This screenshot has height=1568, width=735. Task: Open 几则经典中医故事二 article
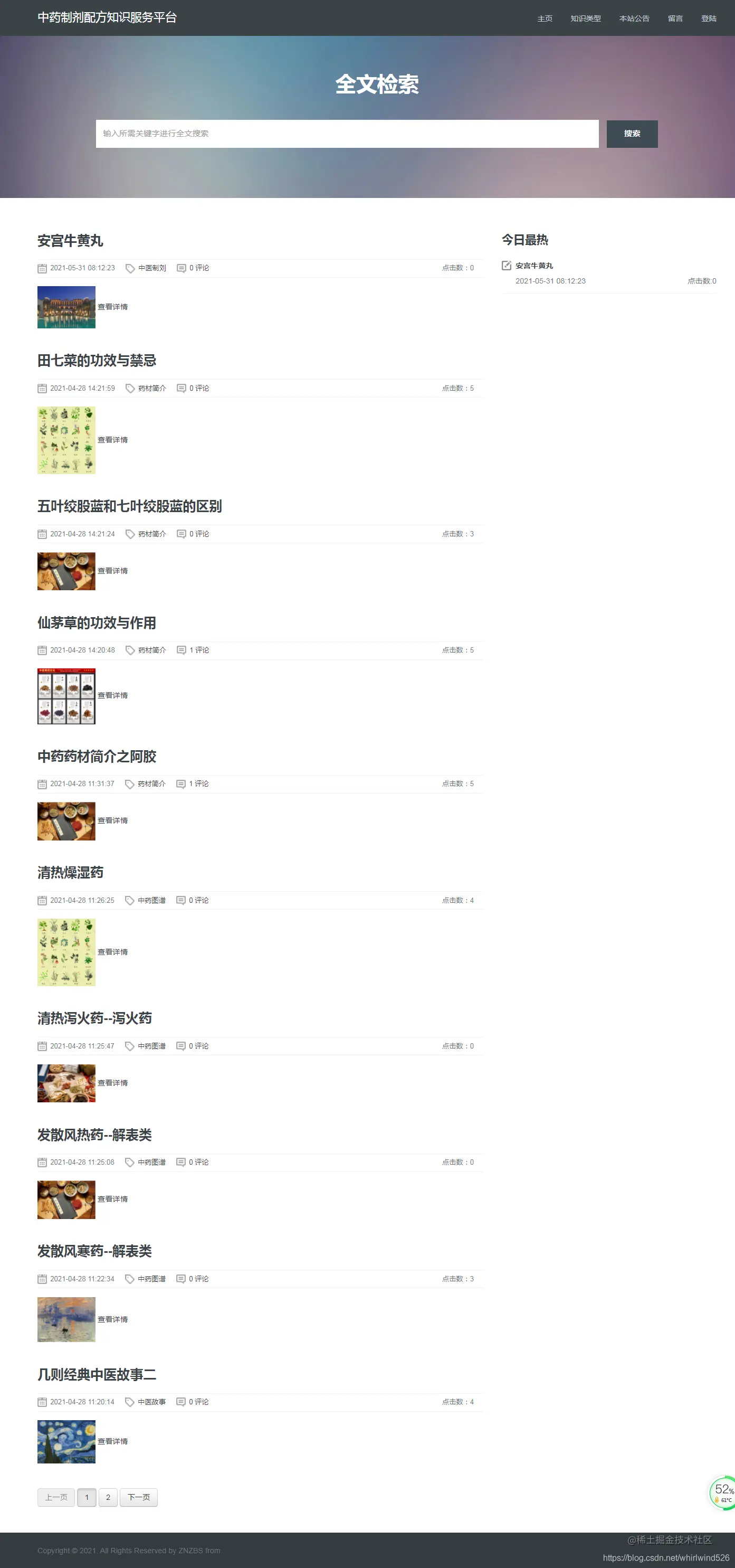pyautogui.click(x=97, y=1374)
